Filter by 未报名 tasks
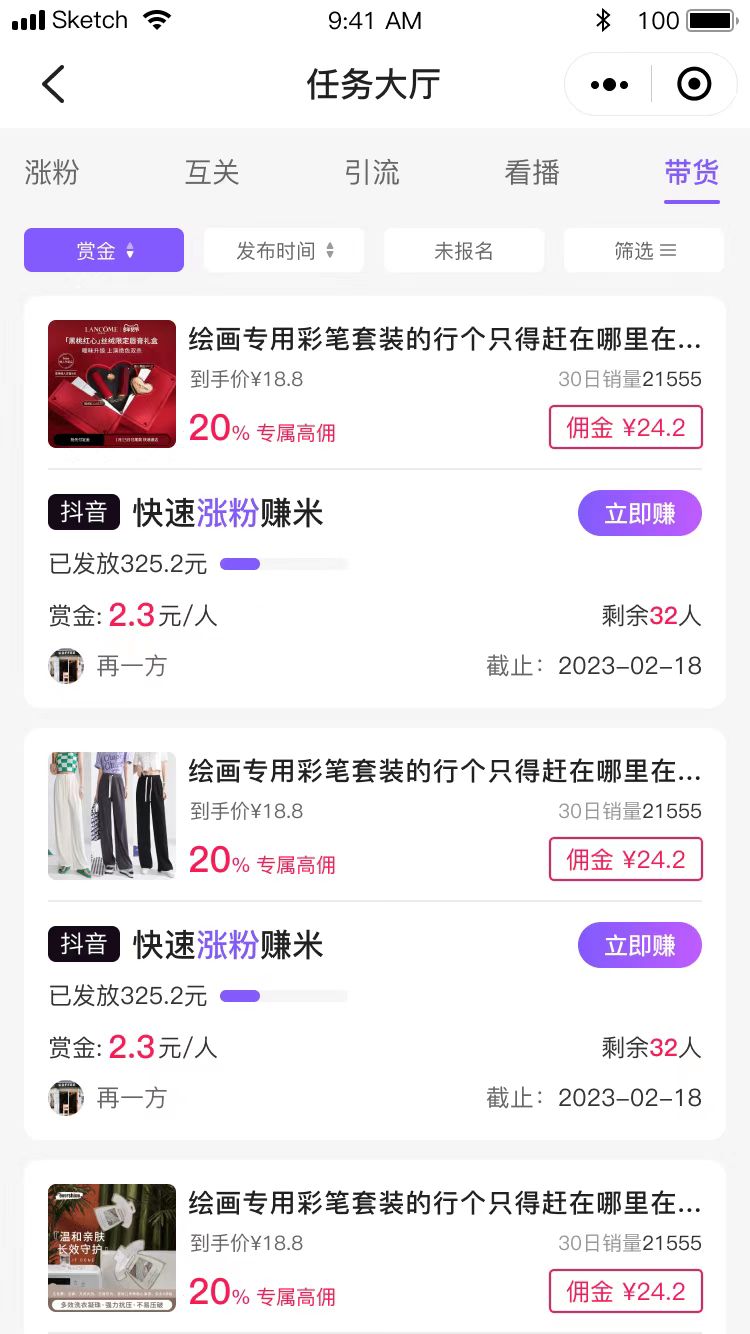Screen dimensions: 750x1334 point(464,250)
